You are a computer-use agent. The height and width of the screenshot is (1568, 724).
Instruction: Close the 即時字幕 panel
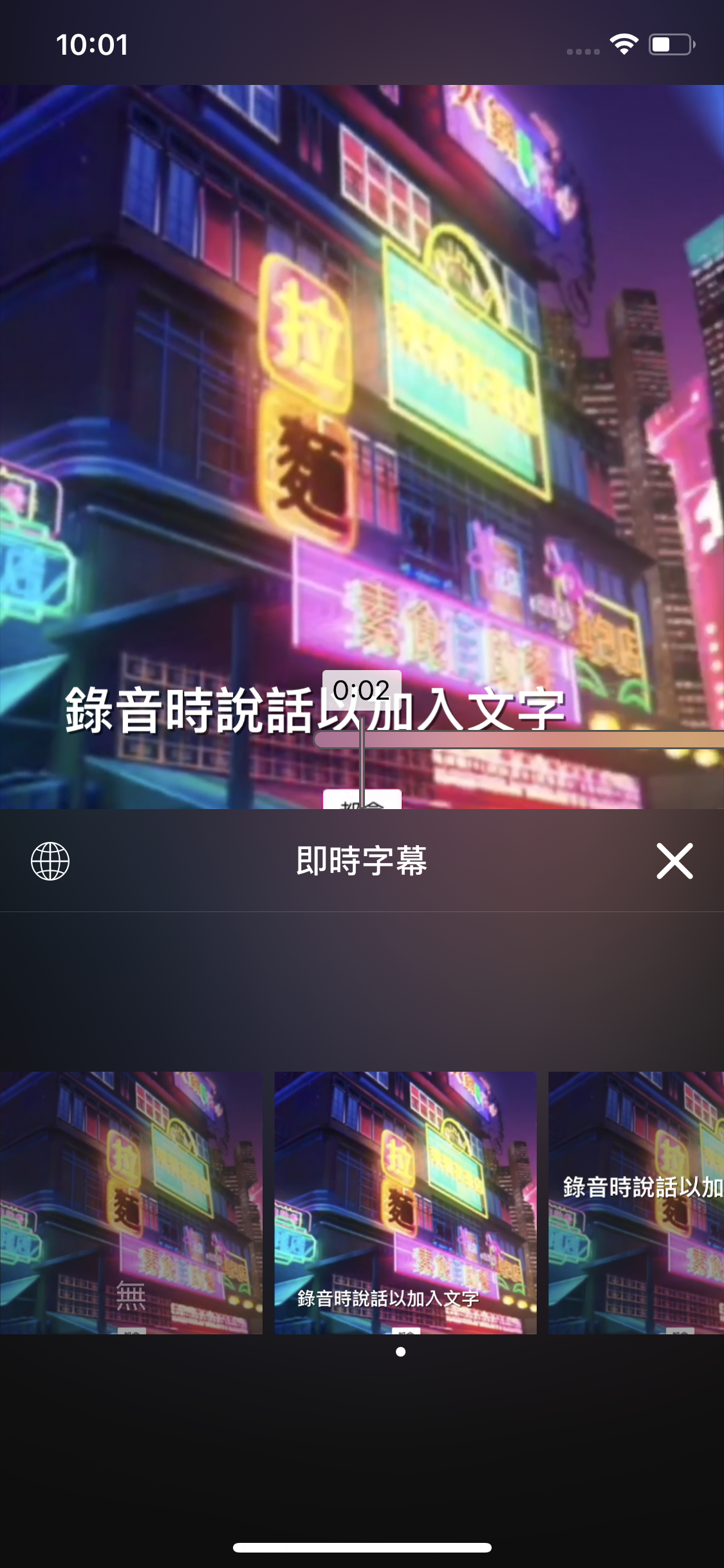point(674,861)
